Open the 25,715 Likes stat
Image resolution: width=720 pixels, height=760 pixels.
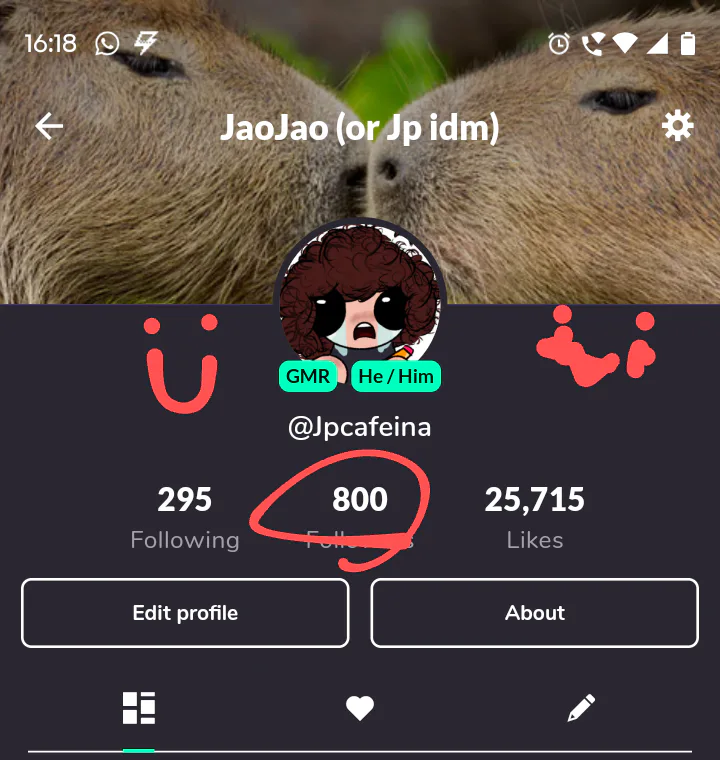point(535,518)
